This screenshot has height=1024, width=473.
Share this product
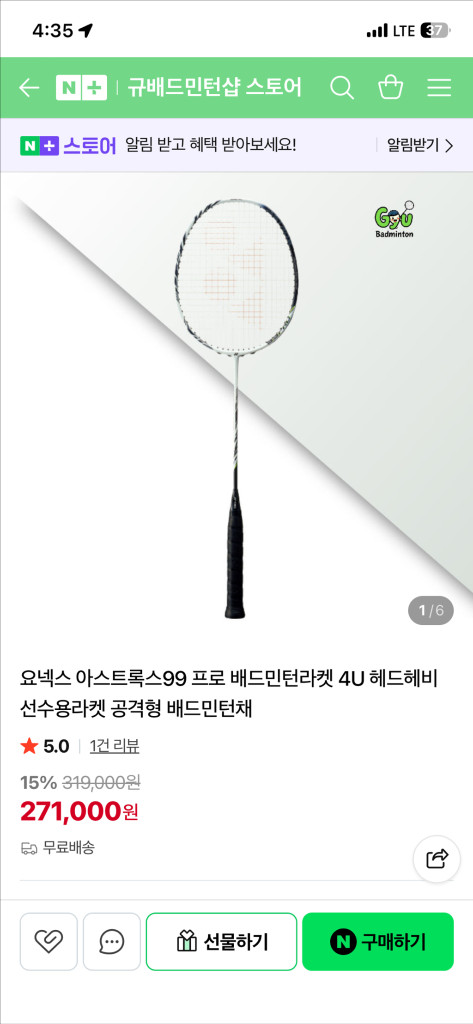(x=437, y=859)
